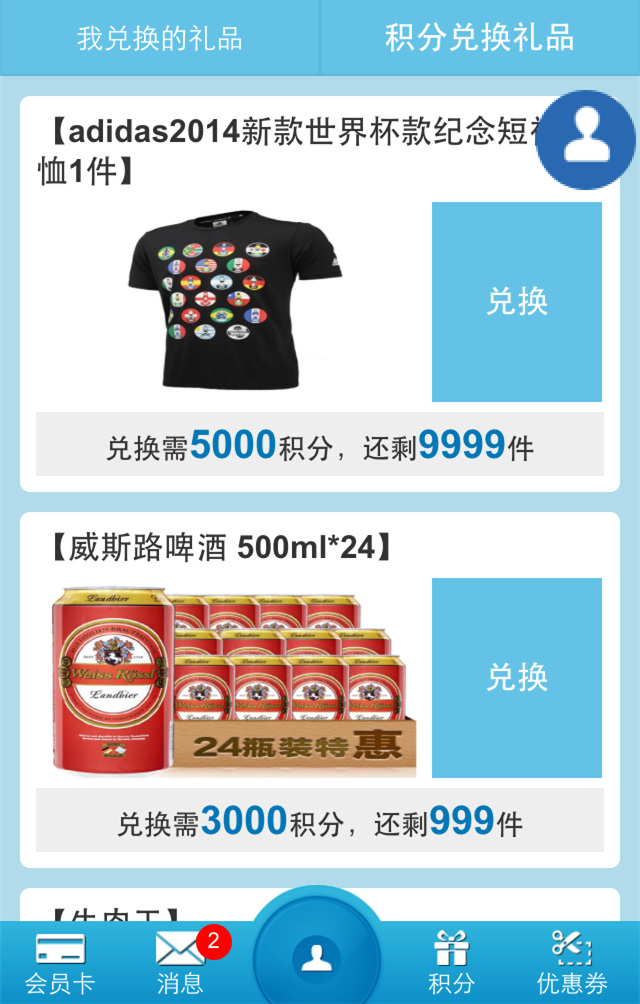The height and width of the screenshot is (1004, 640).
Task: Tap the floating profile avatar button
Action: [x=586, y=140]
